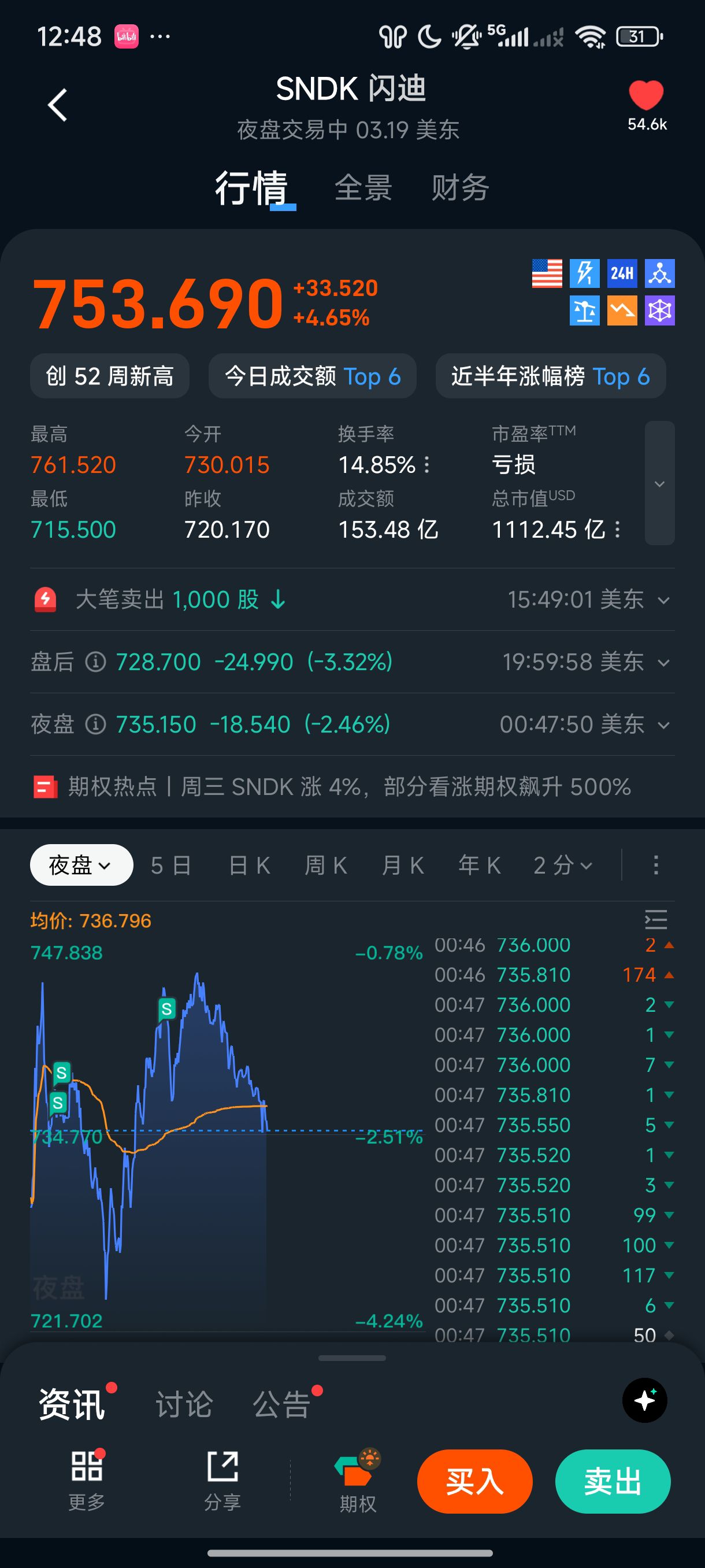Viewport: 705px width, 1568px height.
Task: Expand the 盘后 after-hours quote row
Action: click(x=663, y=662)
